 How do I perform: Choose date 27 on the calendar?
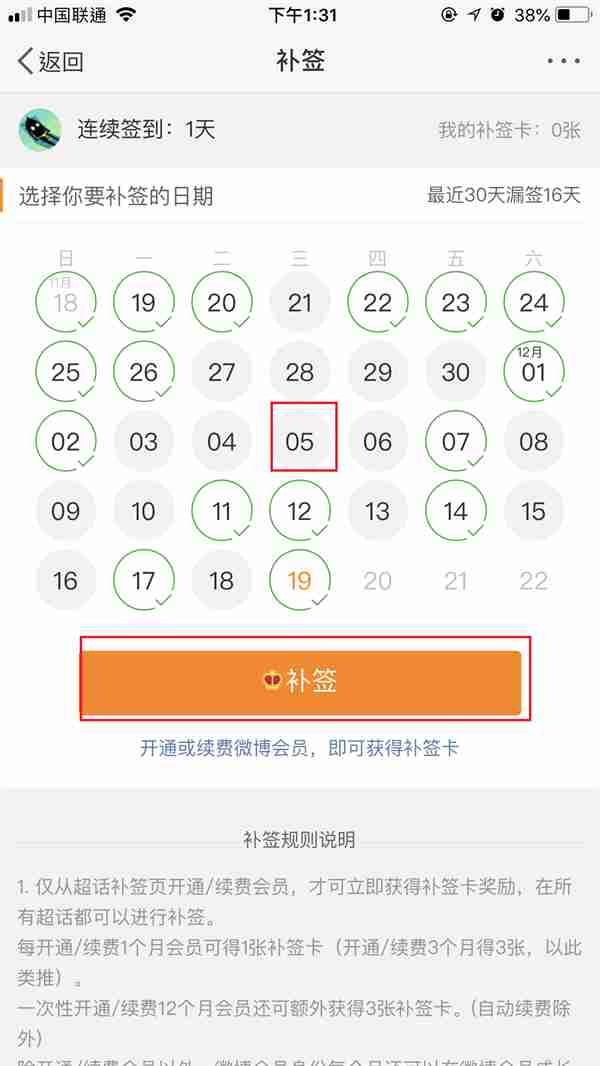tap(222, 372)
